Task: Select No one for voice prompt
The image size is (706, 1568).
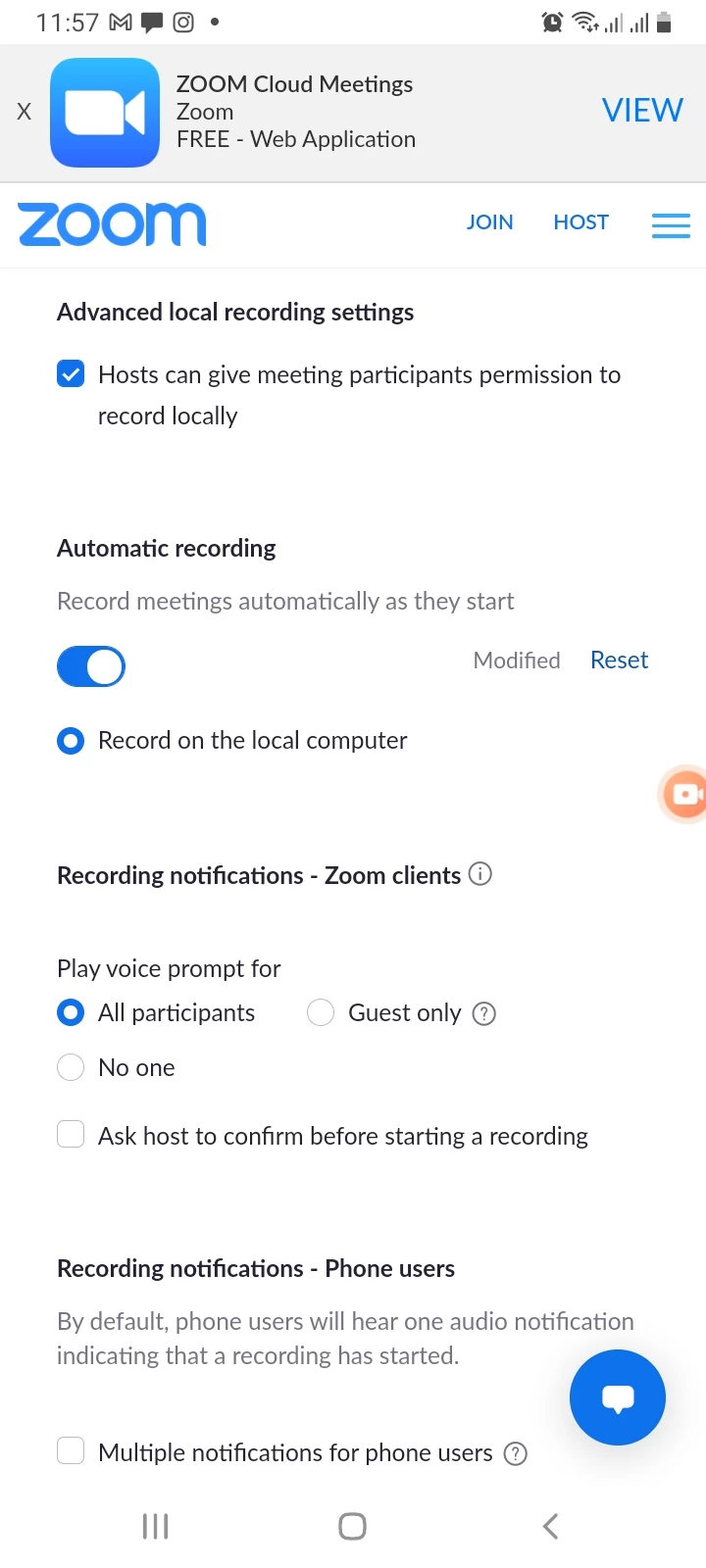Action: point(71,1067)
